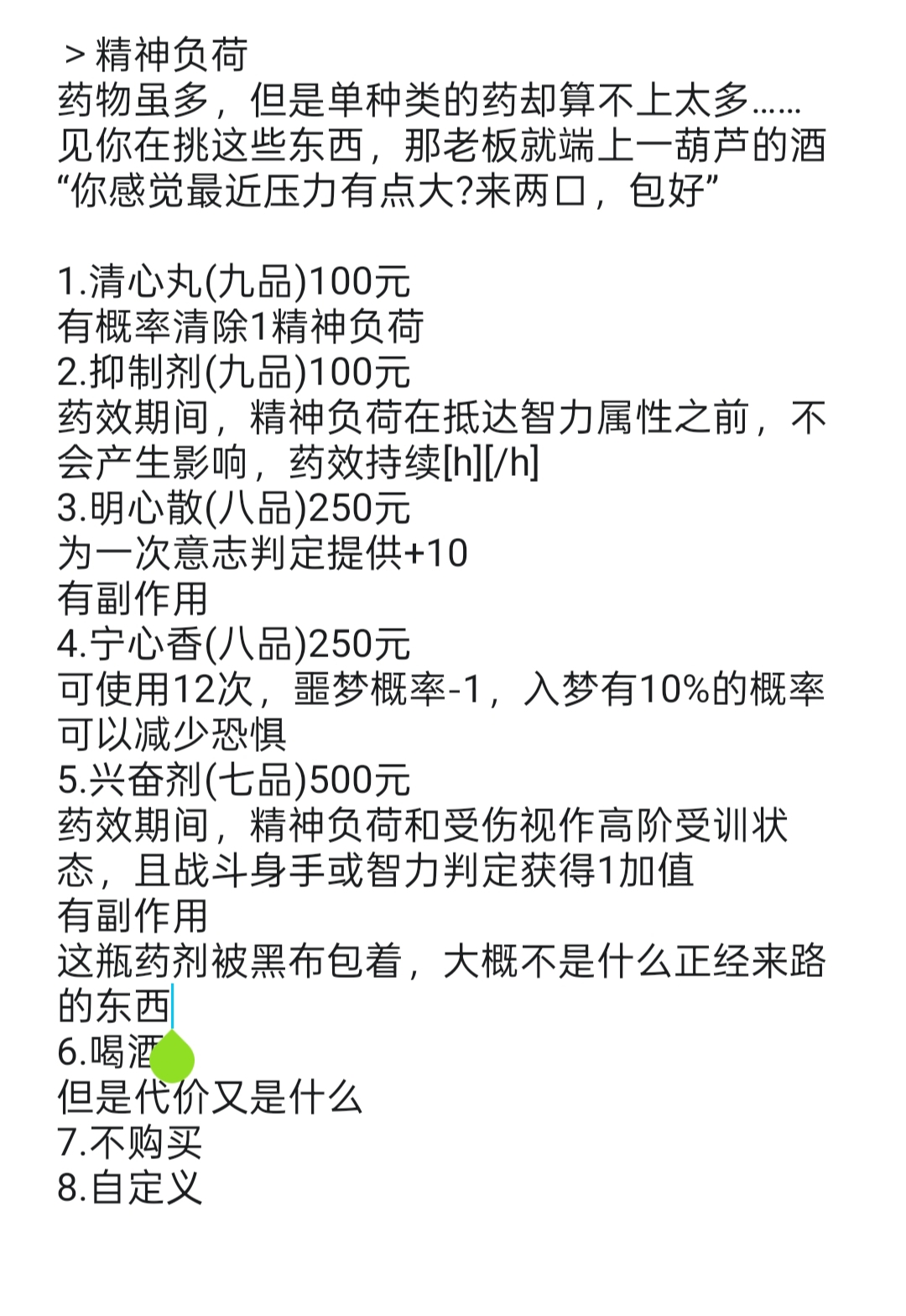Tap the note text editing area
Screen dimensions: 906x1316
click(453, 621)
